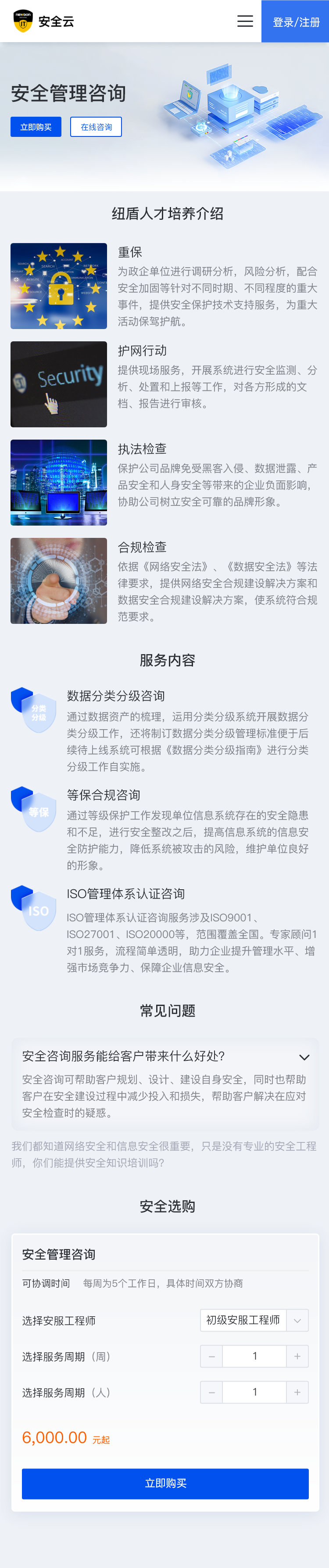The height and width of the screenshot is (1568, 329).
Task: Tap 登录/注册 button
Action: click(296, 21)
